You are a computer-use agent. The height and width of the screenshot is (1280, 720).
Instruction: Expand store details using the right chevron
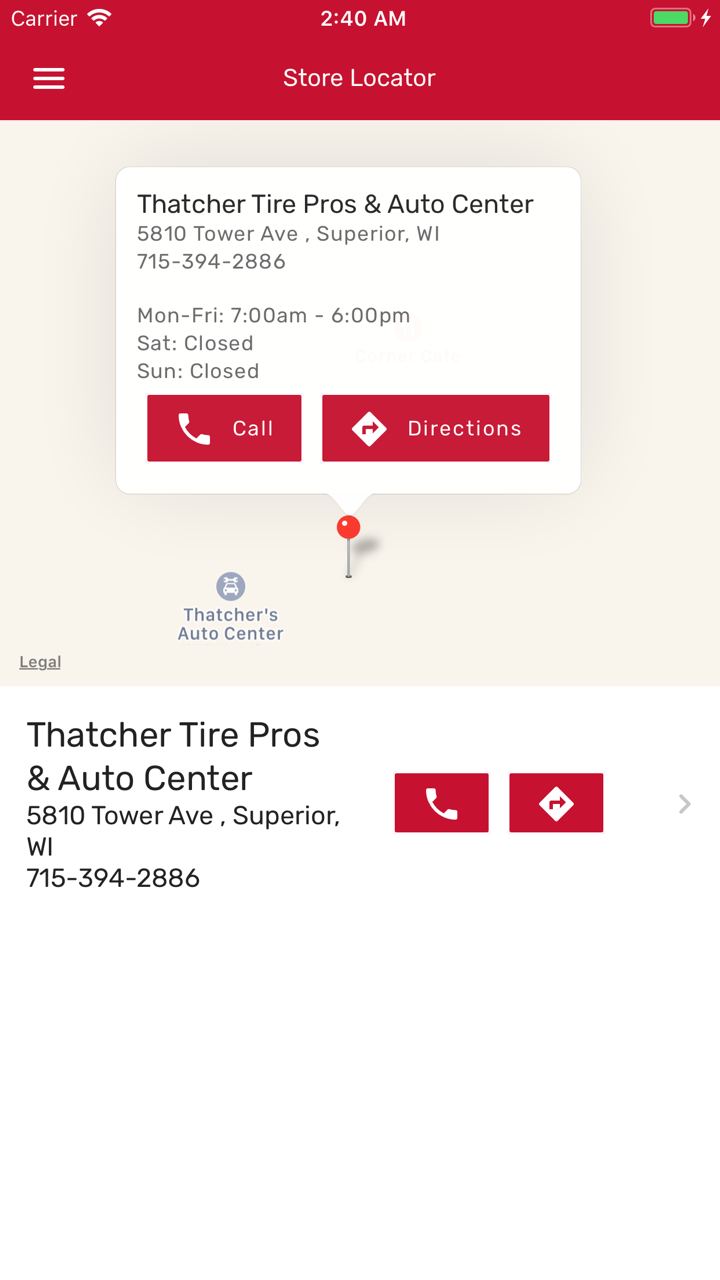click(684, 803)
